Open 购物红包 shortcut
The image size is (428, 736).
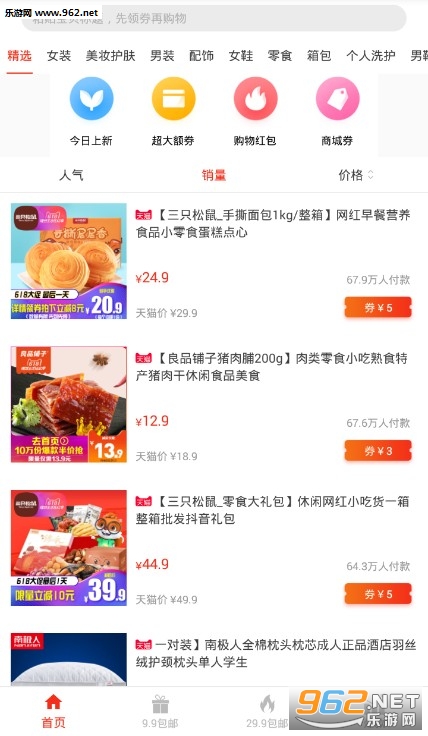(x=255, y=112)
